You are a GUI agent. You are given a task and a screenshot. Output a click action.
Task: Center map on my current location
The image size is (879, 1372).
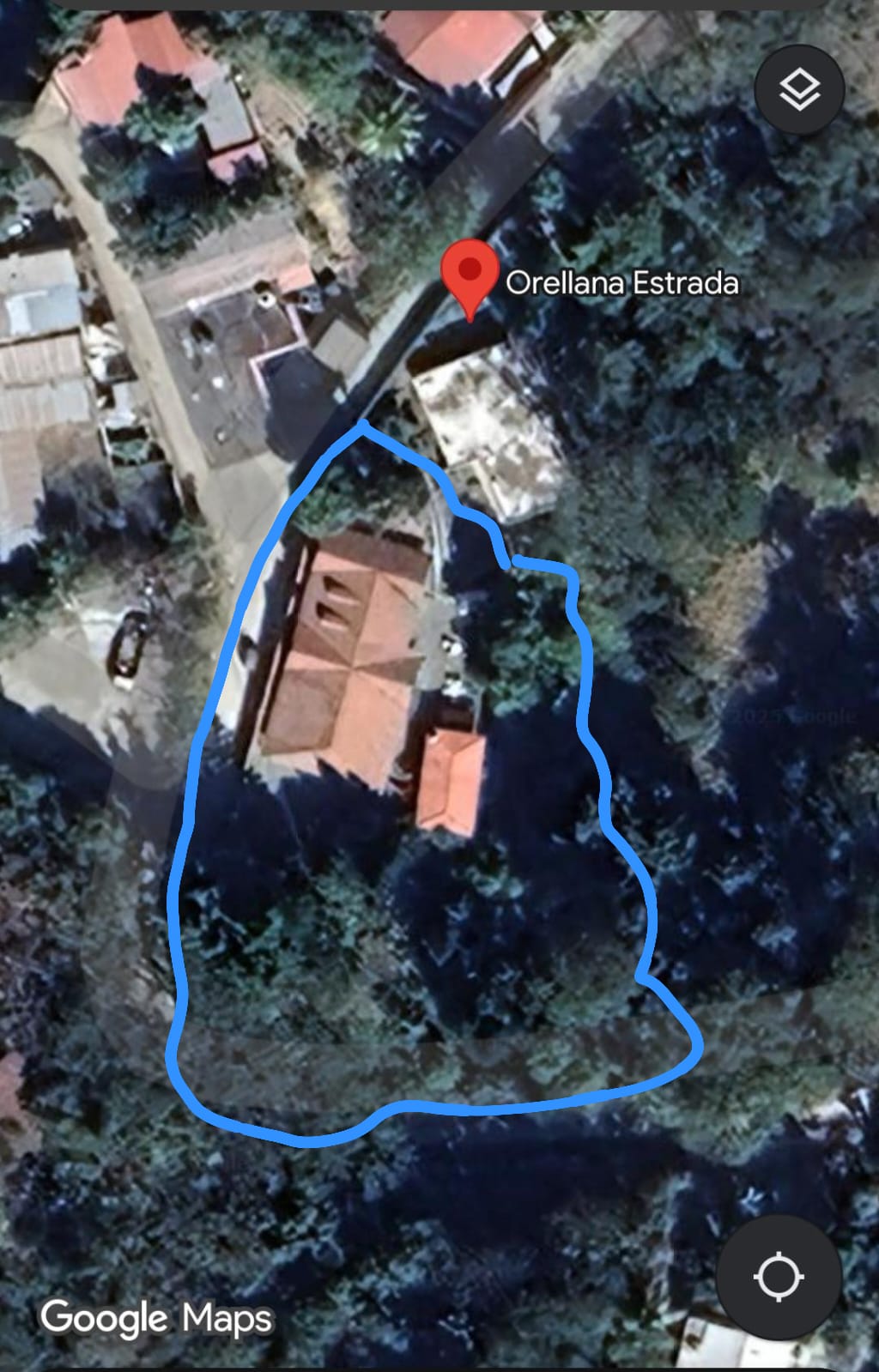click(778, 1277)
